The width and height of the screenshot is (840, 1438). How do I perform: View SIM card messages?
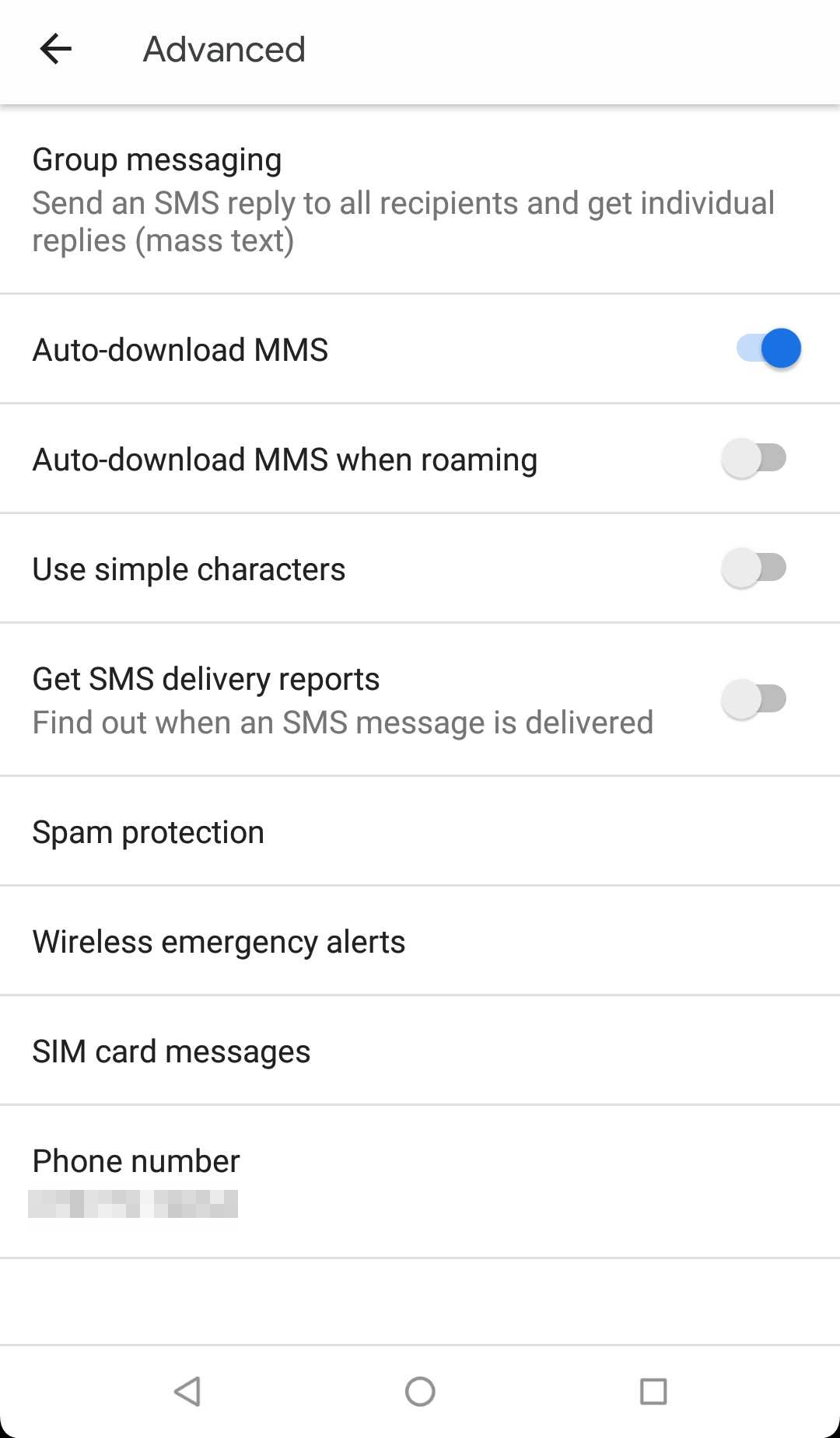(420, 1051)
